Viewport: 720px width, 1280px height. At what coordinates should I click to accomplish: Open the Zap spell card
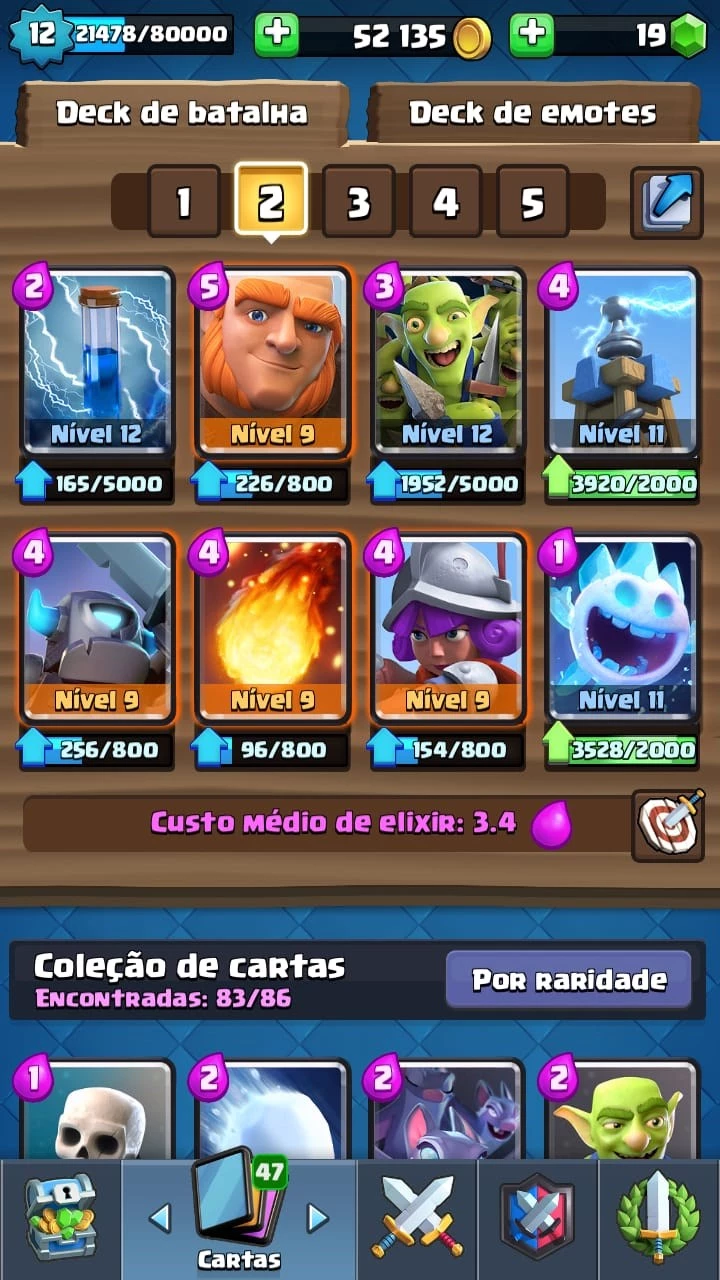pos(97,360)
